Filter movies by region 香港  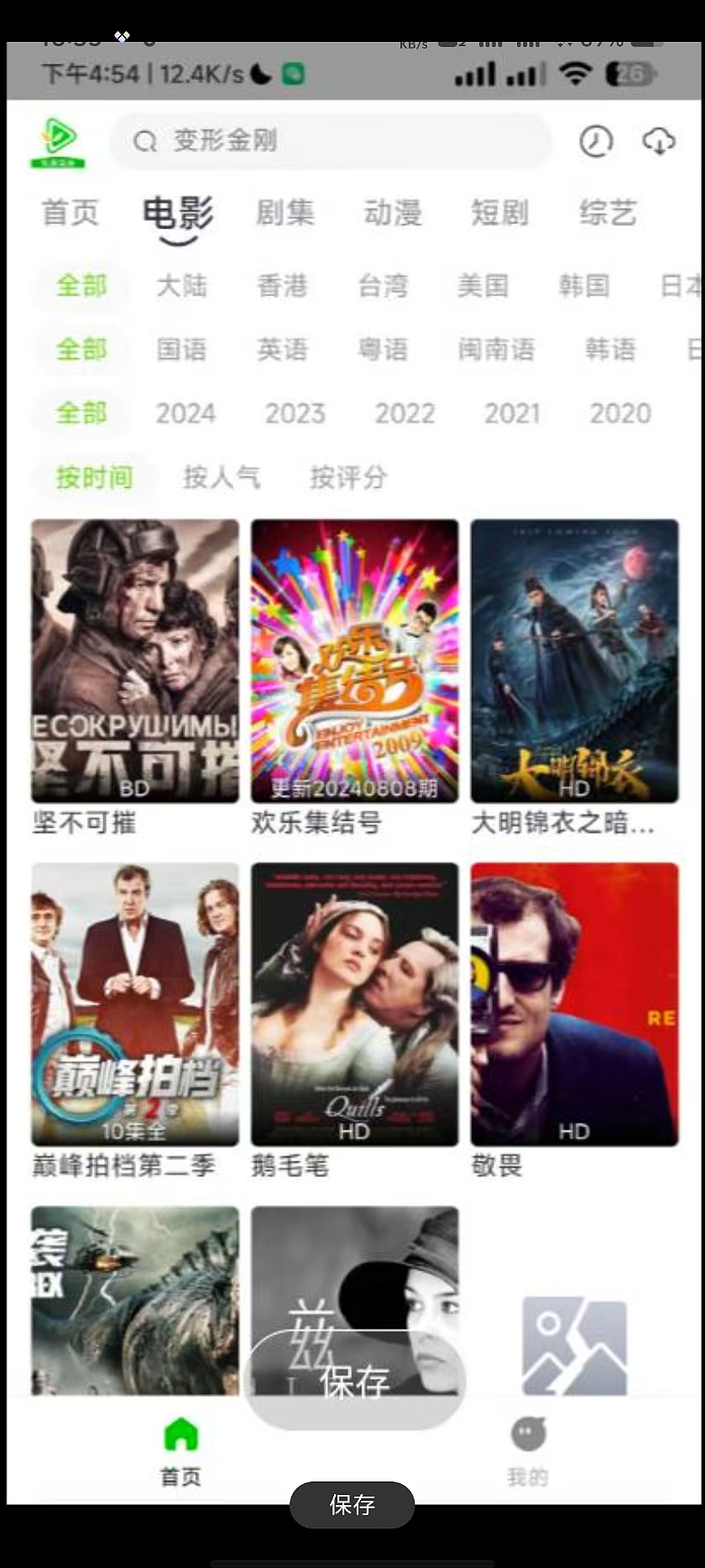282,286
